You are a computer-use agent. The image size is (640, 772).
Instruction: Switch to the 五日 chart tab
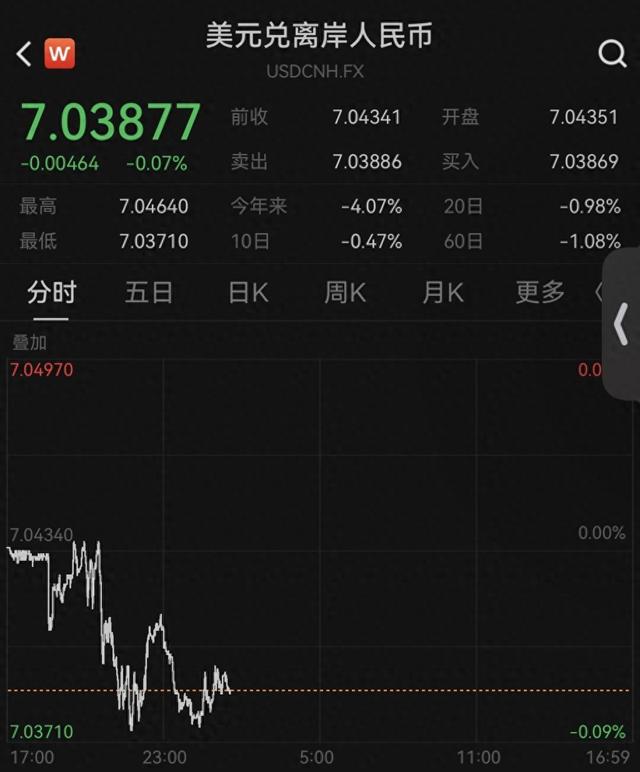(x=149, y=293)
